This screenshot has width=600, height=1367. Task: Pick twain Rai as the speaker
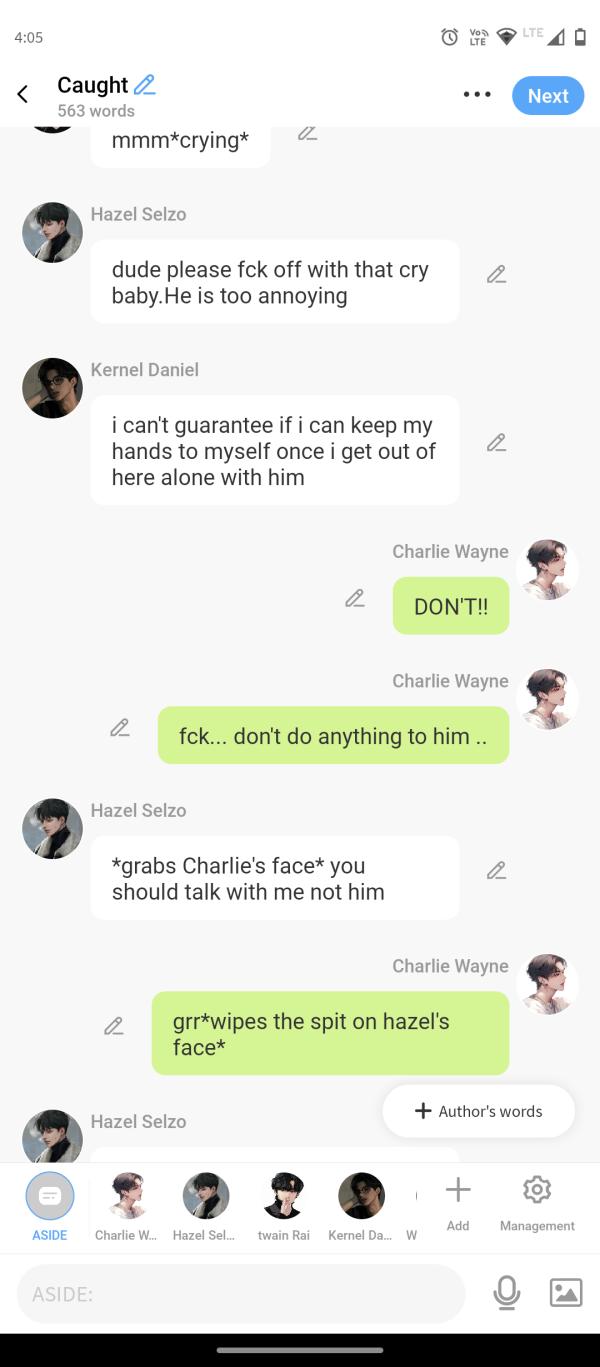point(283,1205)
